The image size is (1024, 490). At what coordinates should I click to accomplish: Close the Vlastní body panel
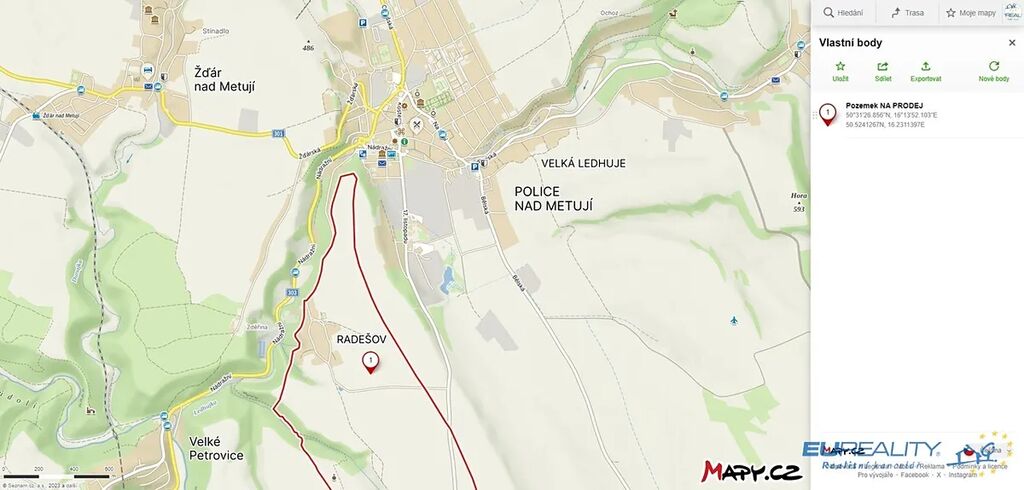tap(1011, 43)
